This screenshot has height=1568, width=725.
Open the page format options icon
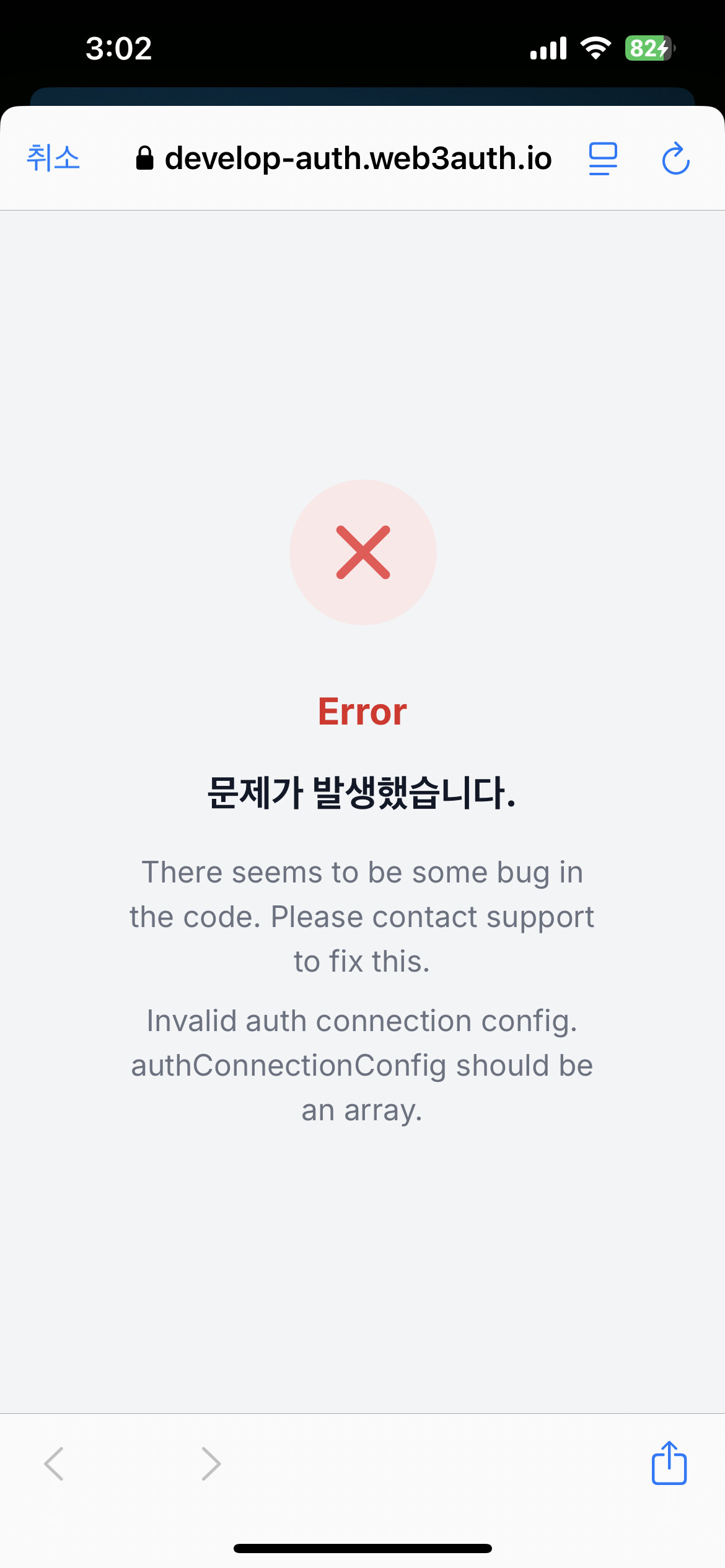pos(603,159)
